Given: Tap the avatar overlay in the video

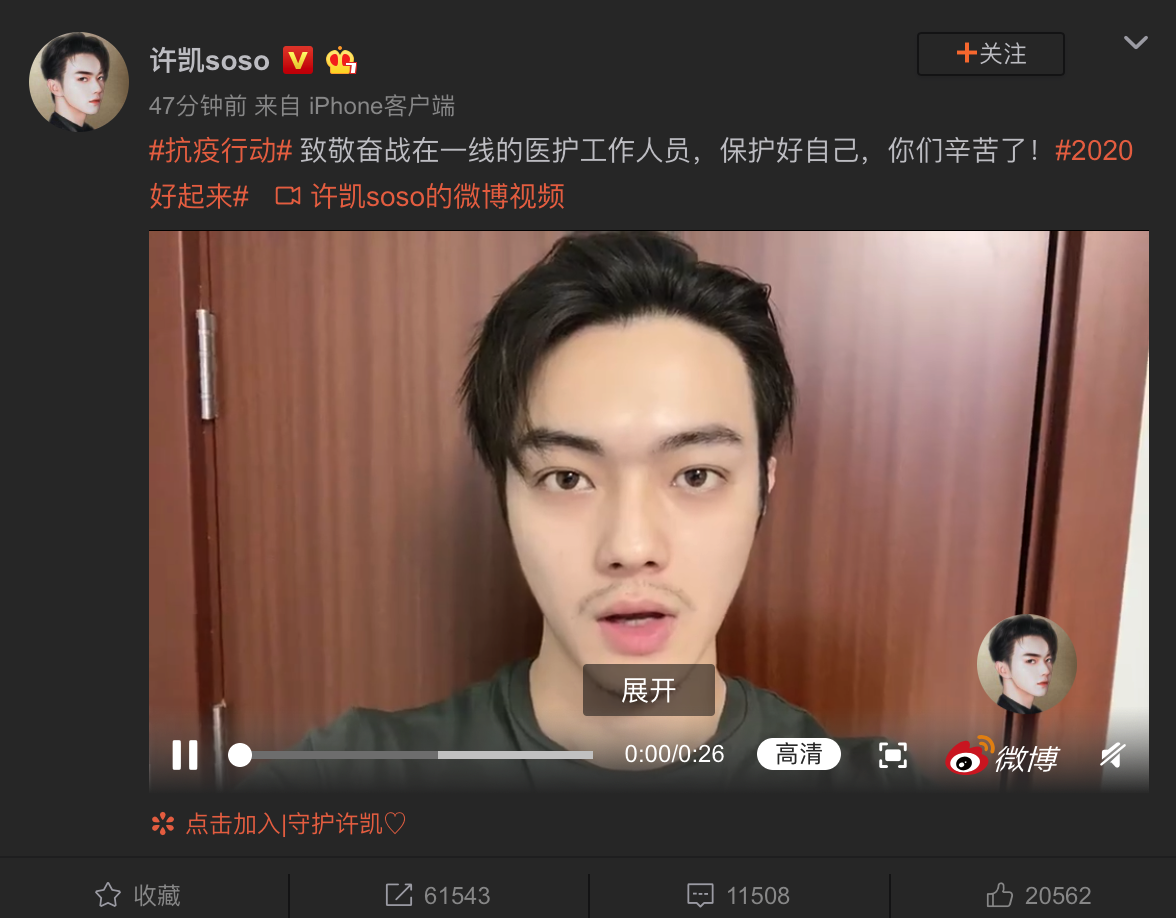Looking at the screenshot, I should point(1026,664).
